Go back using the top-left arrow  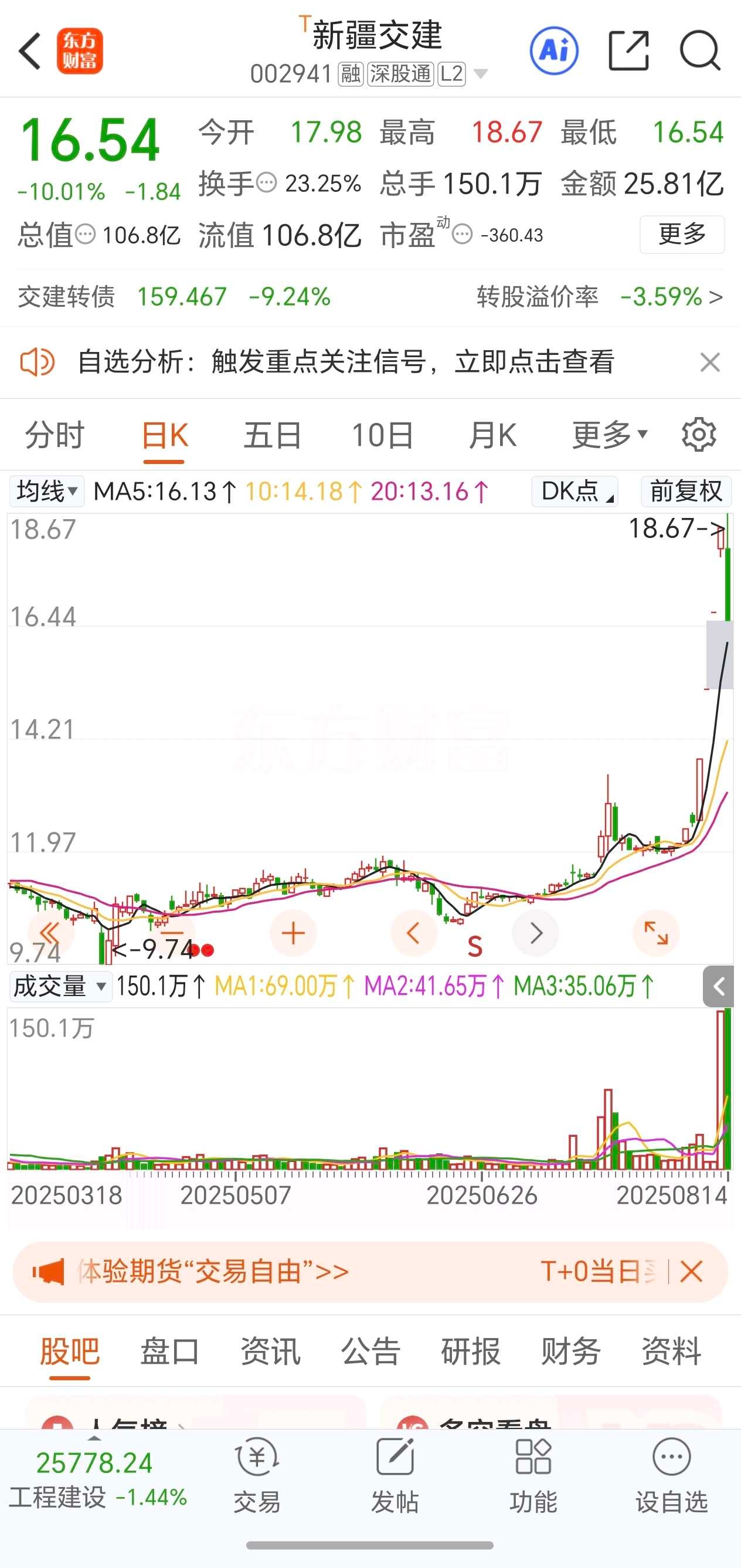(x=30, y=51)
